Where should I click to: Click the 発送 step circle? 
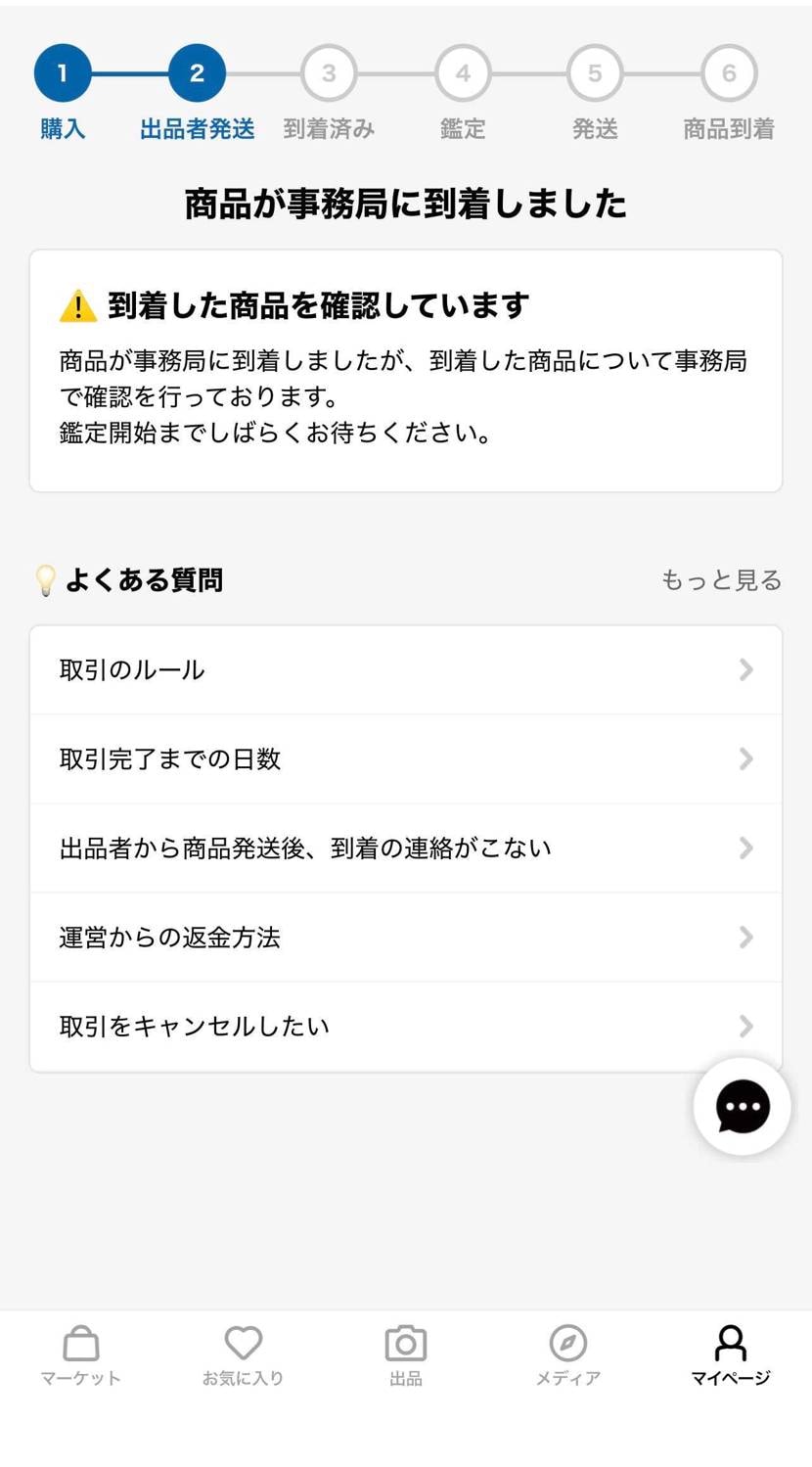(x=594, y=70)
